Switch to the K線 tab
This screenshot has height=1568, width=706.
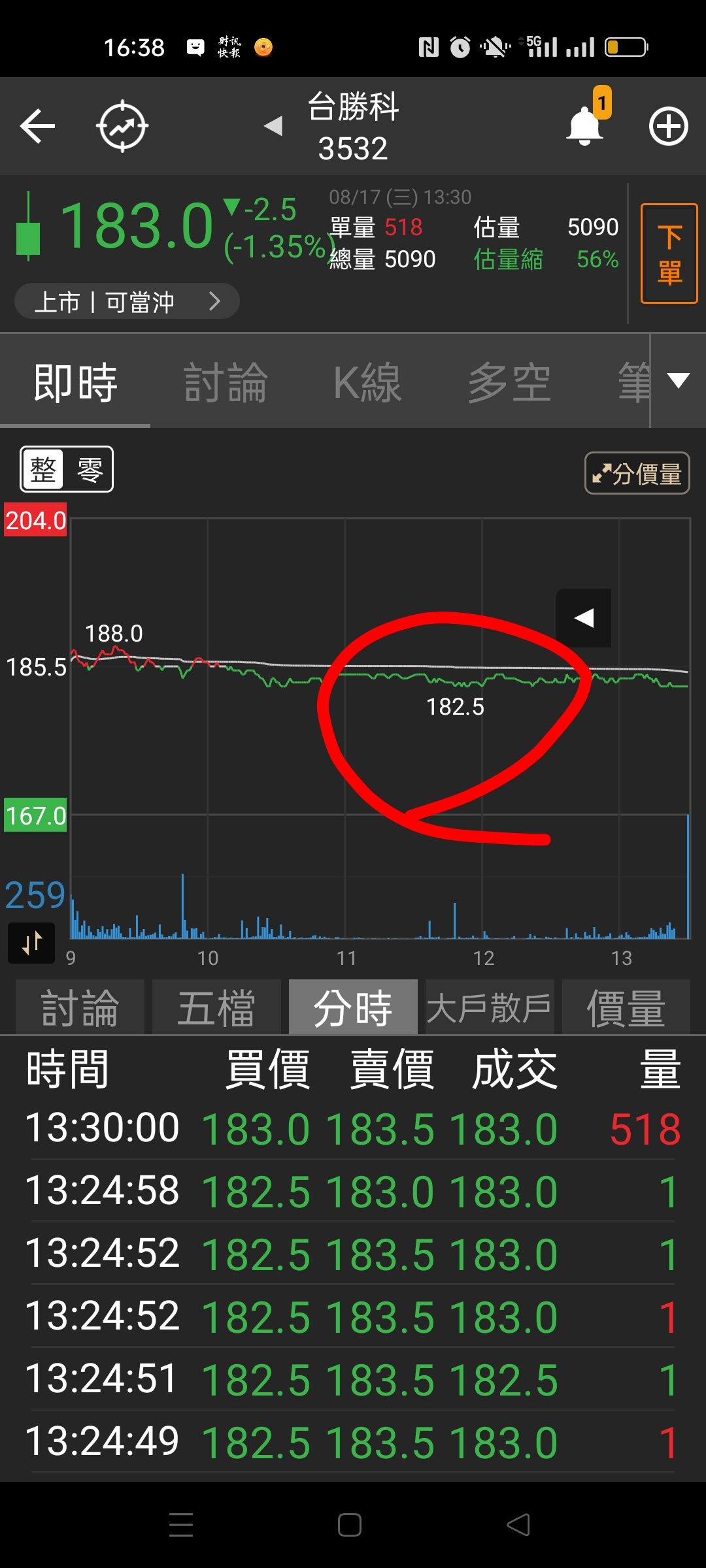(367, 383)
